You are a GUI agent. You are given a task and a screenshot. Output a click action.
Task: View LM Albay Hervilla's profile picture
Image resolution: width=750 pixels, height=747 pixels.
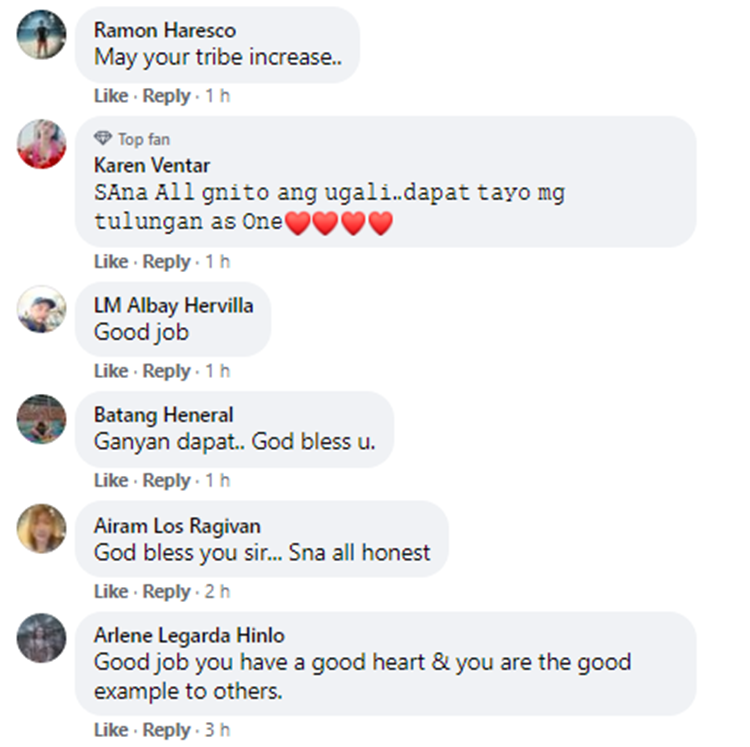click(42, 309)
